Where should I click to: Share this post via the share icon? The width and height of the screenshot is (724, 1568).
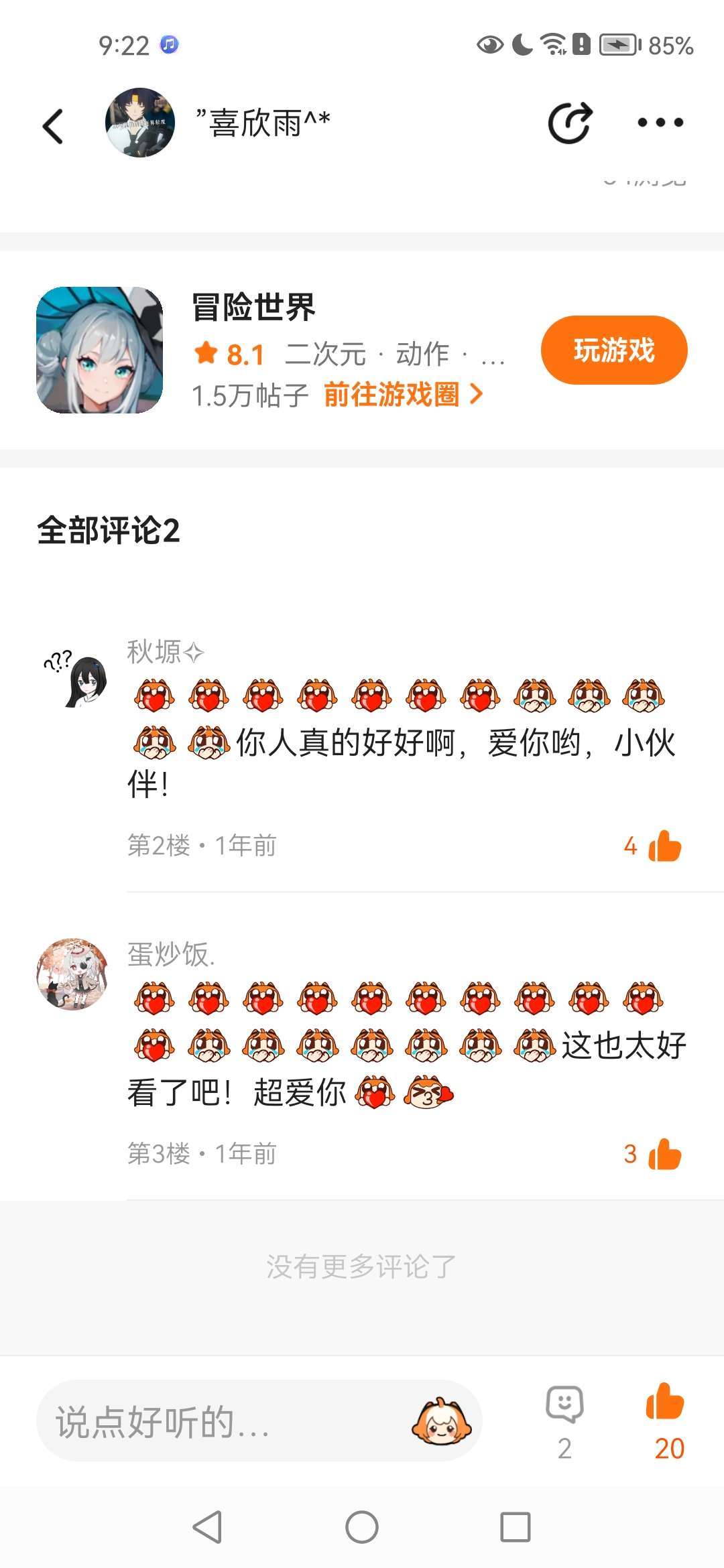[570, 123]
